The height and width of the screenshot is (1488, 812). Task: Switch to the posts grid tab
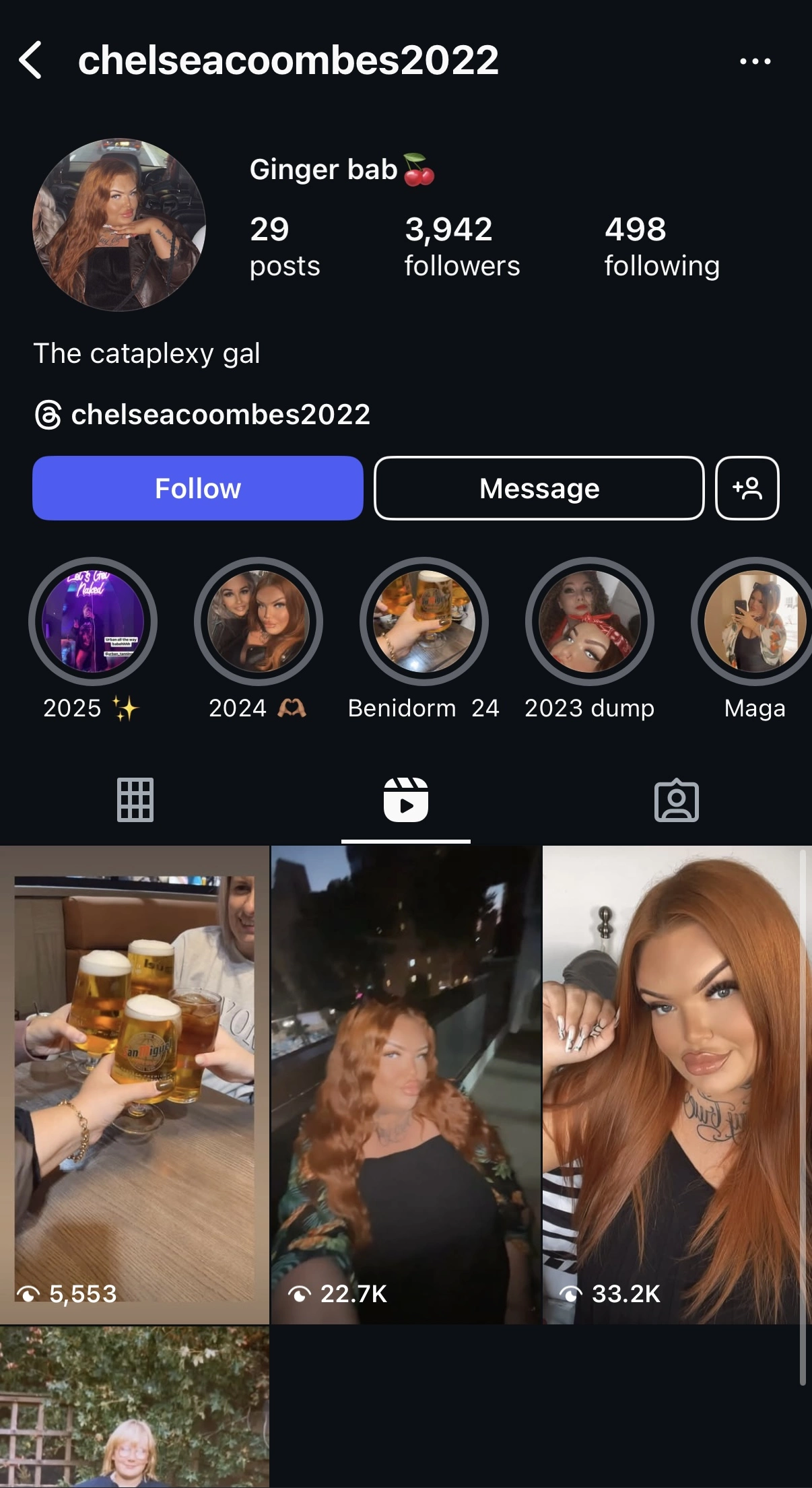click(x=135, y=800)
